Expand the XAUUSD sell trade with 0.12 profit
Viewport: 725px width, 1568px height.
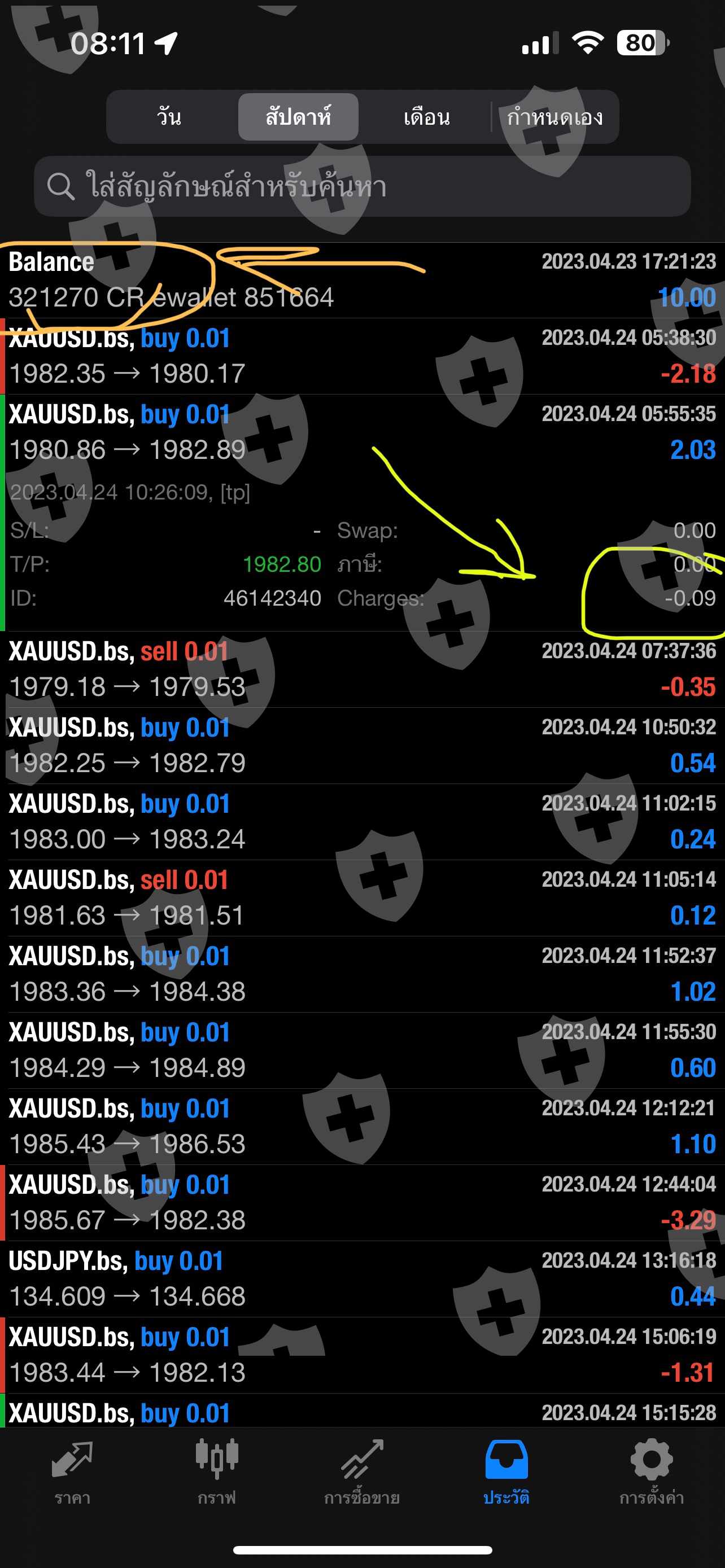pos(362,898)
